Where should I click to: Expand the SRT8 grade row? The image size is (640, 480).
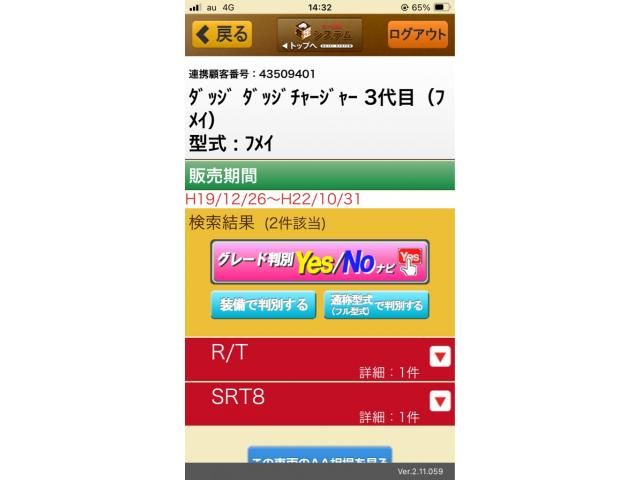pyautogui.click(x=440, y=400)
